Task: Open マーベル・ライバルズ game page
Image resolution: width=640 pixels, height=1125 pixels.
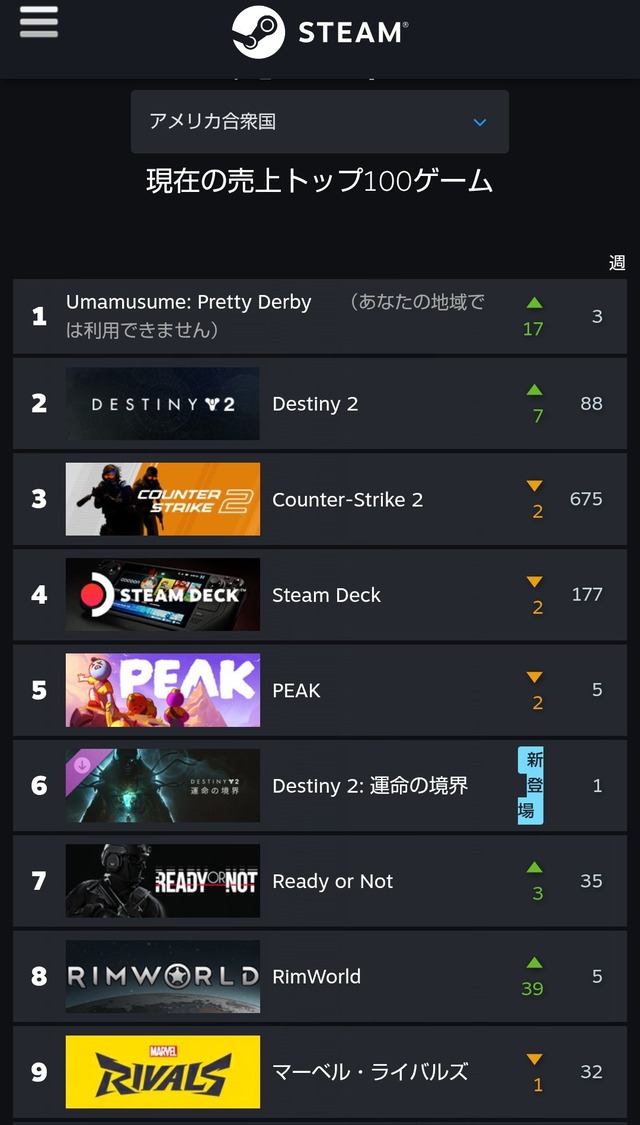Action: point(369,1072)
